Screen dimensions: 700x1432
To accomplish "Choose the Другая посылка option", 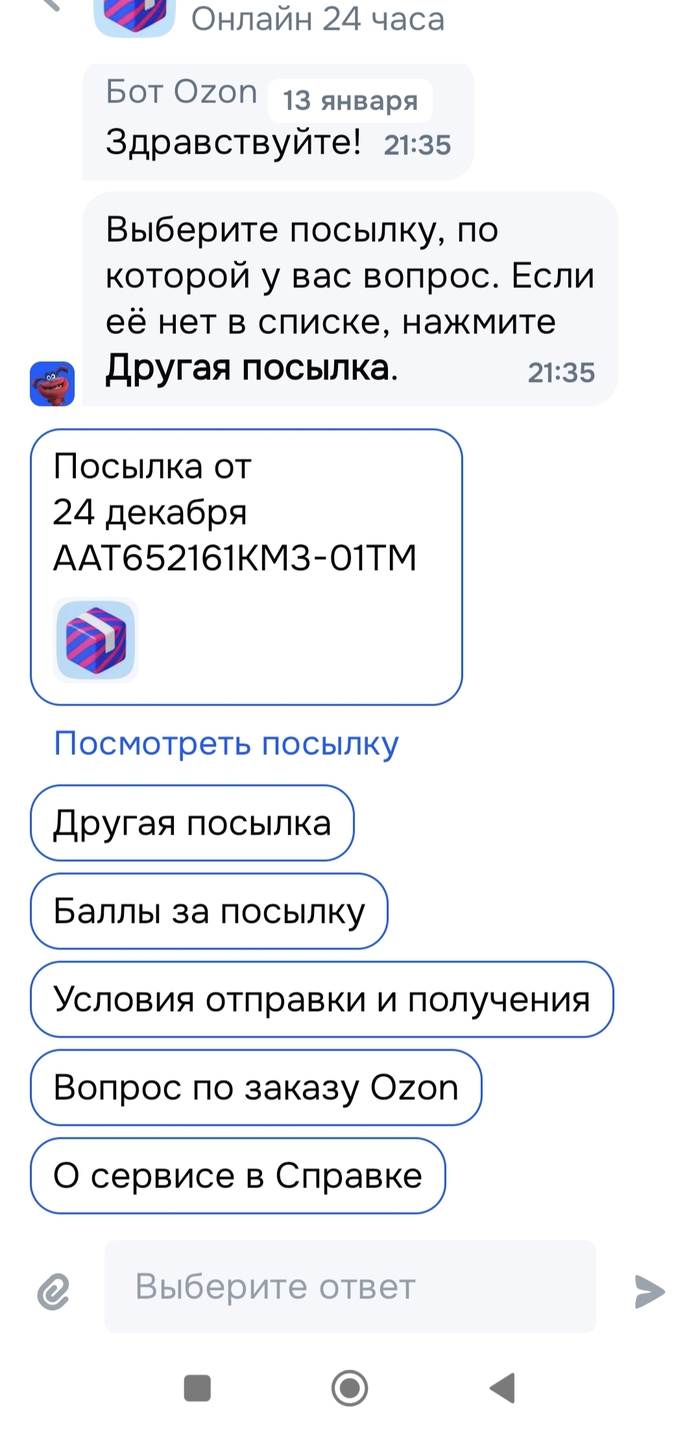I will coord(192,823).
